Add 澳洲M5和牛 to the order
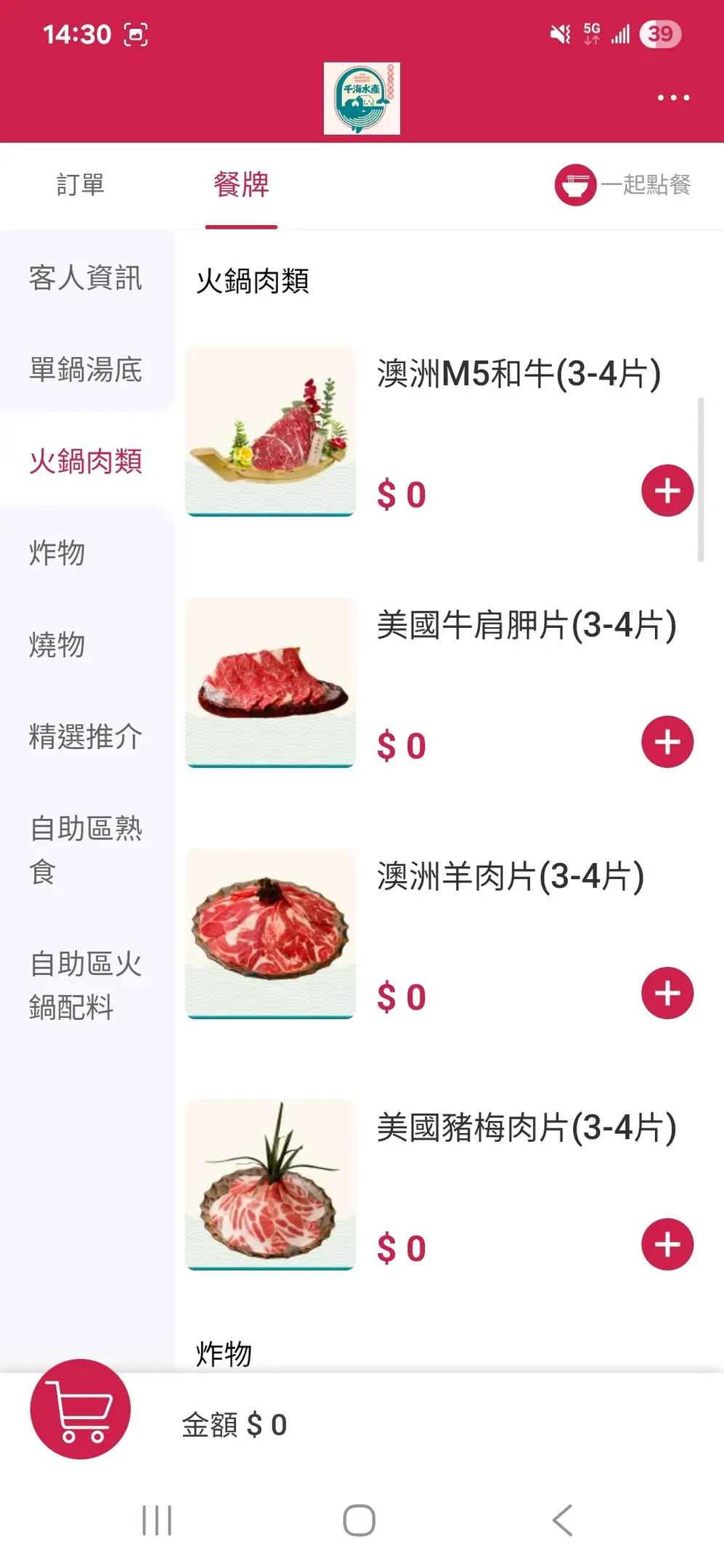 pyautogui.click(x=667, y=491)
